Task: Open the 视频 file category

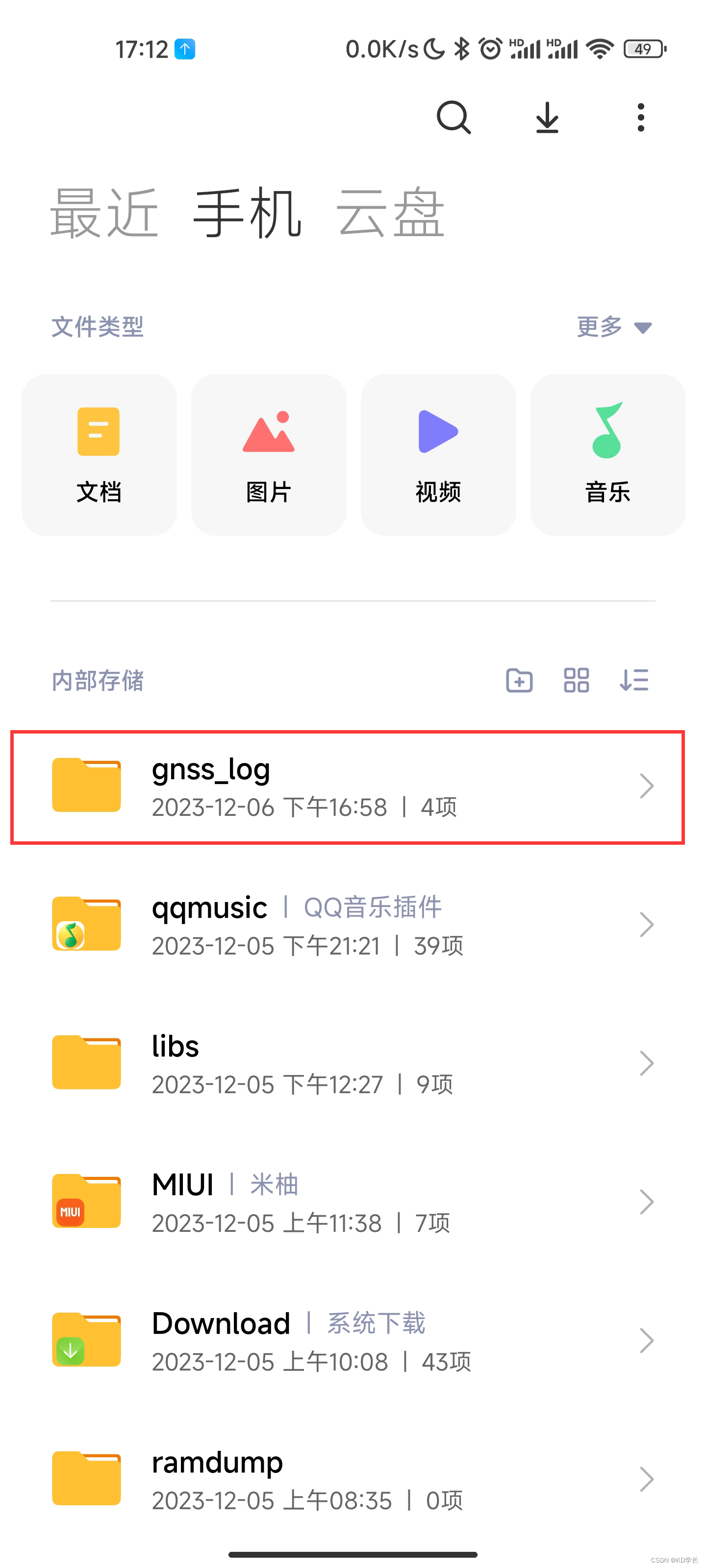Action: click(438, 454)
